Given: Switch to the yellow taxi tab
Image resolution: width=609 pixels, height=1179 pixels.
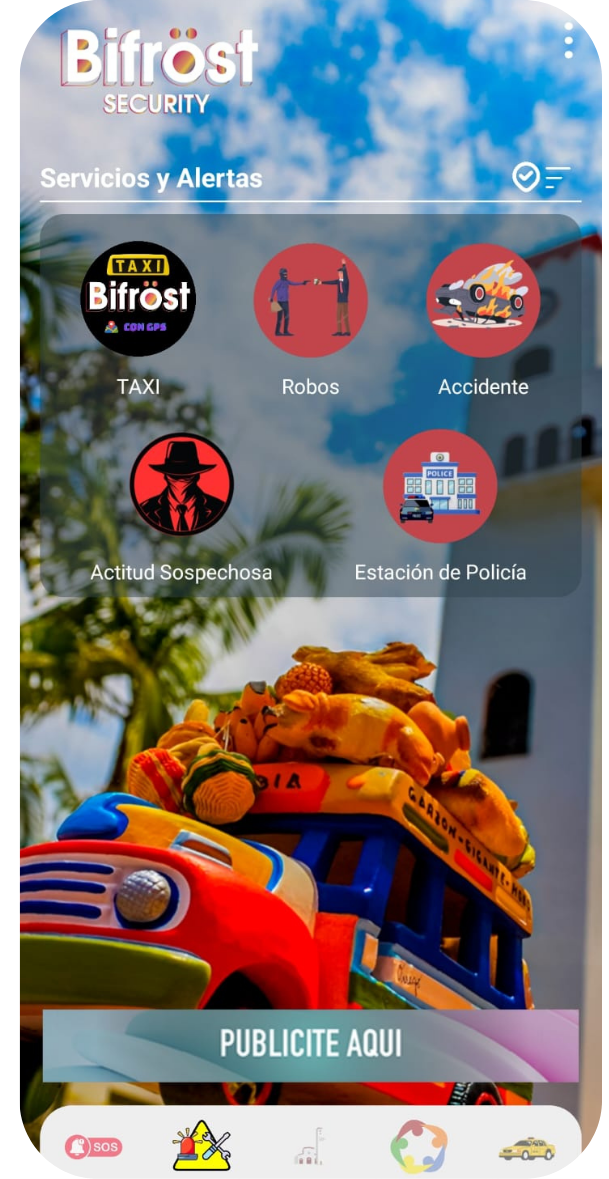Looking at the screenshot, I should 527,1148.
